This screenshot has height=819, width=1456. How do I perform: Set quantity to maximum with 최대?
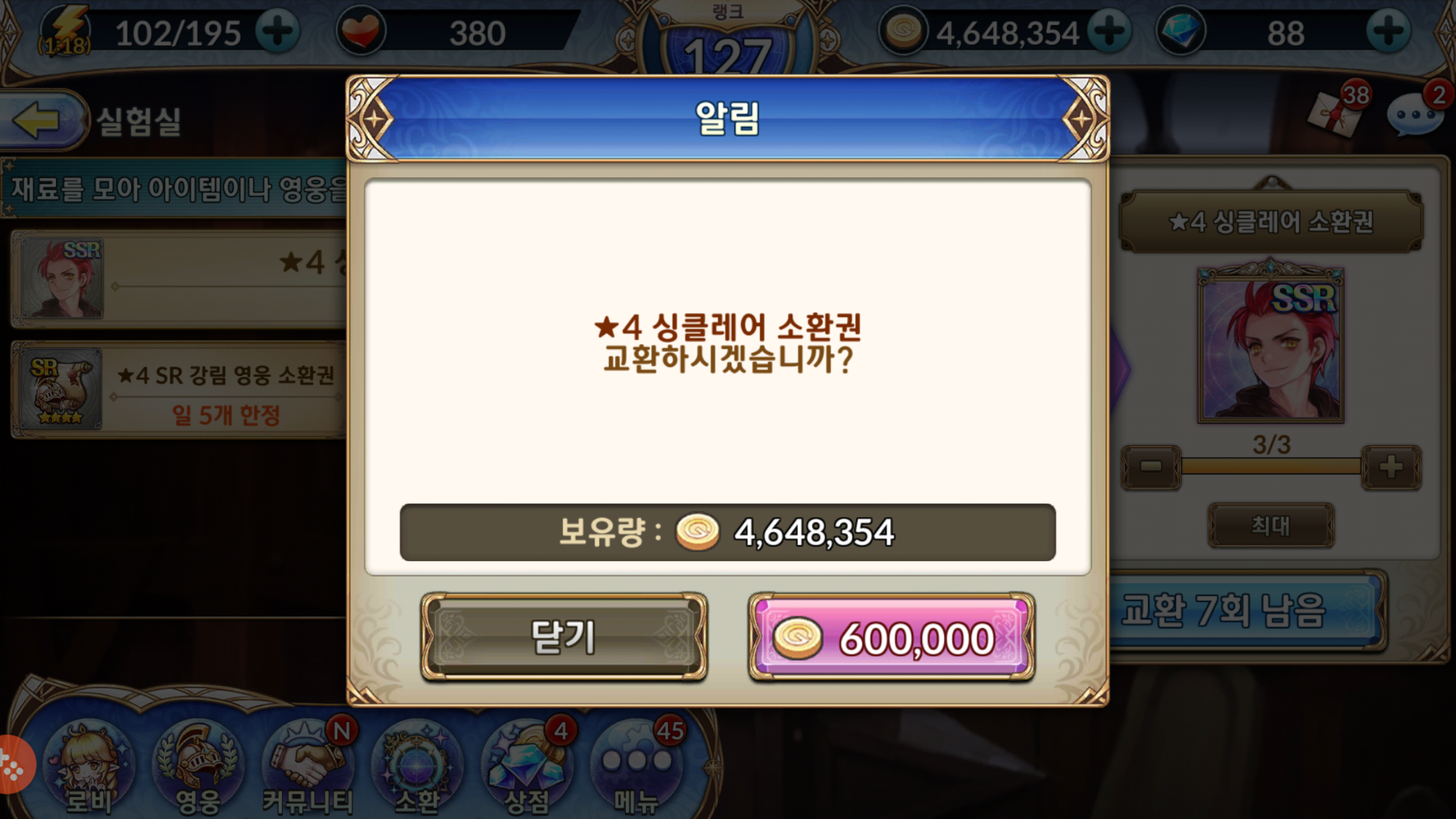pyautogui.click(x=1271, y=525)
